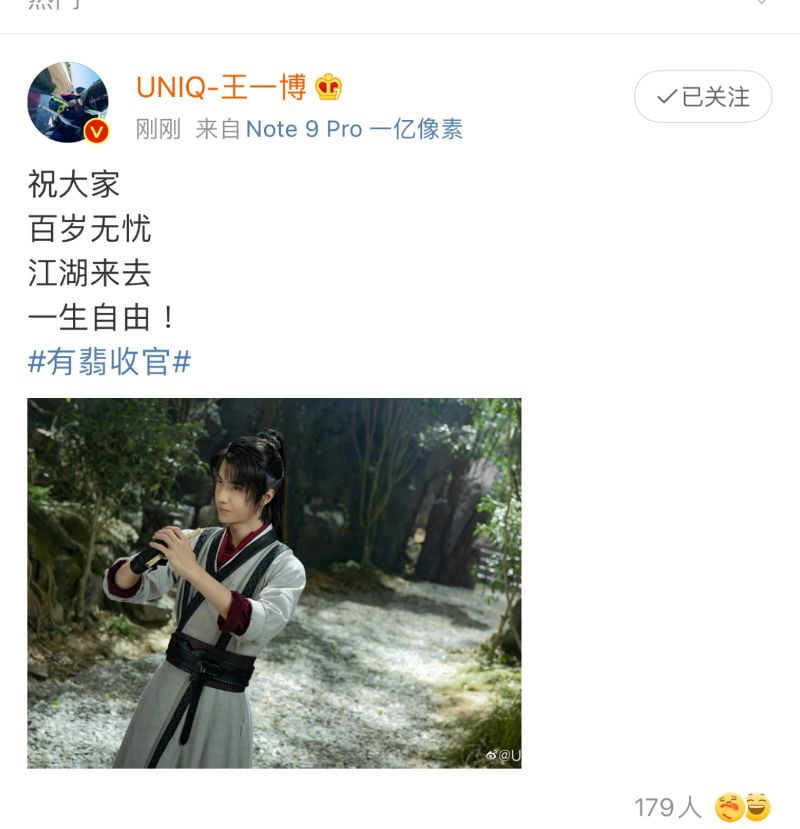View the 179人 reactions list

(667, 806)
